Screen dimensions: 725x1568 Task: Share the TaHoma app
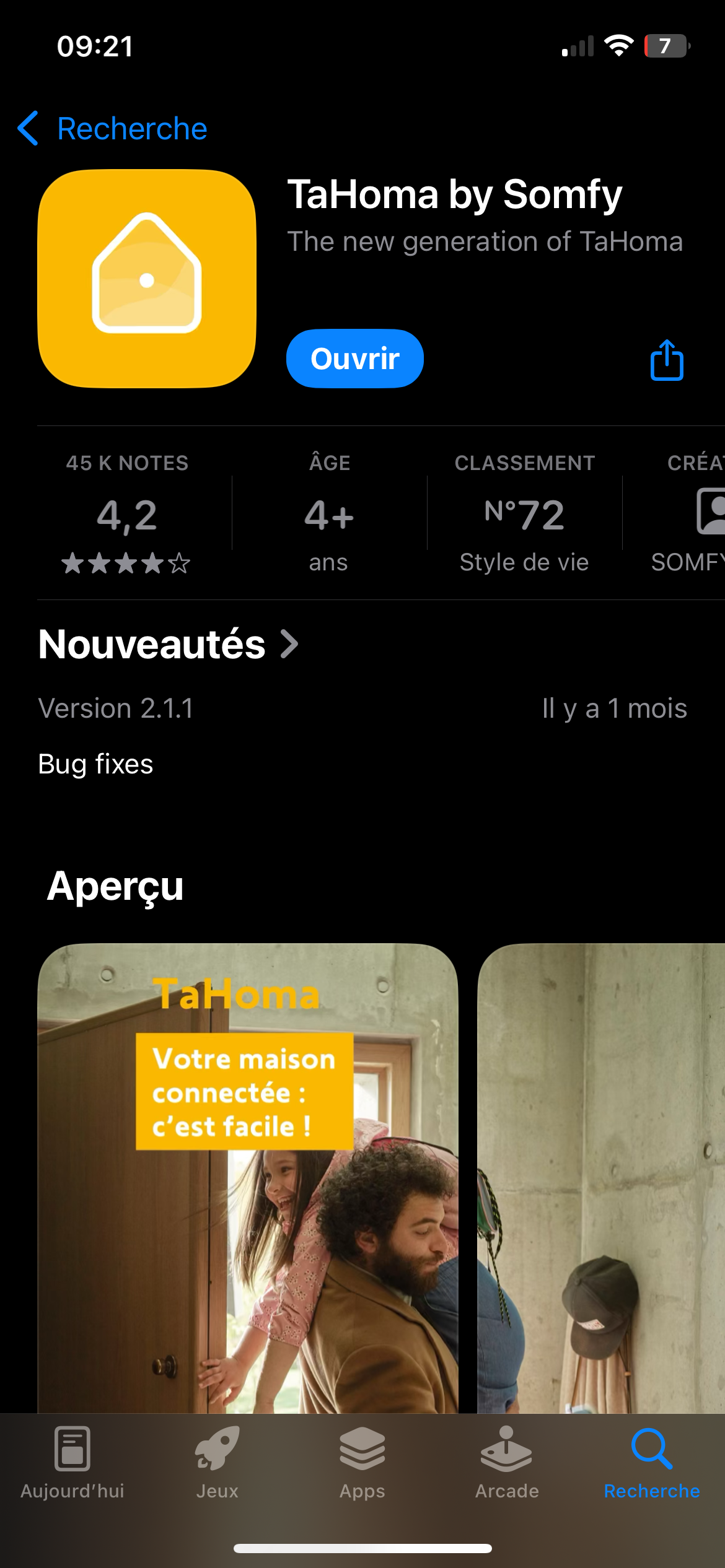667,360
